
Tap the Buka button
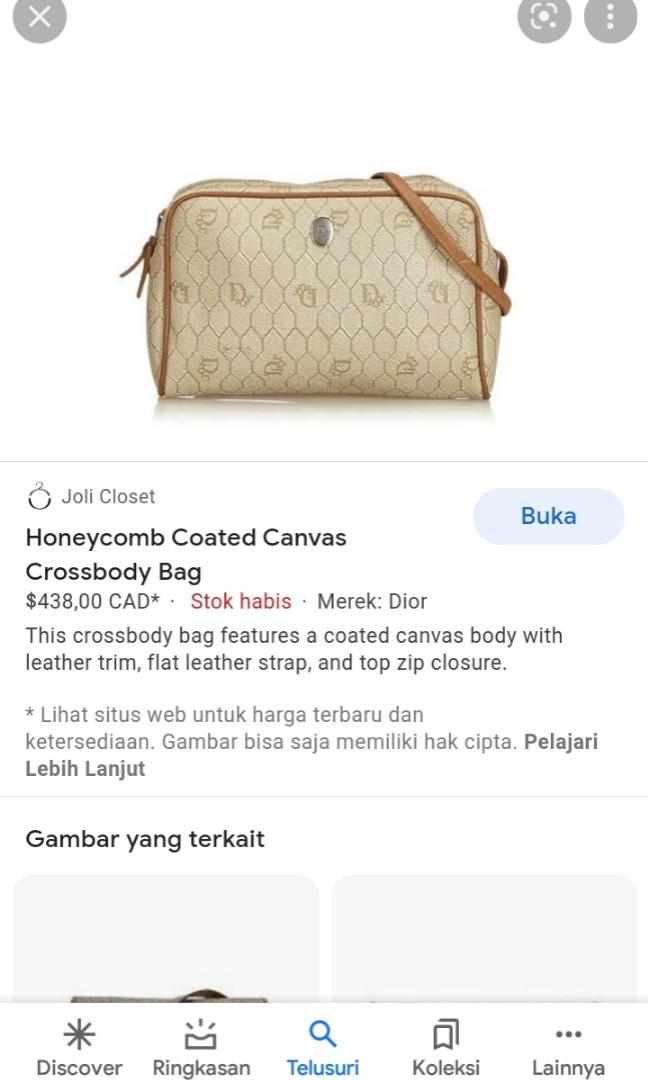[x=548, y=516]
